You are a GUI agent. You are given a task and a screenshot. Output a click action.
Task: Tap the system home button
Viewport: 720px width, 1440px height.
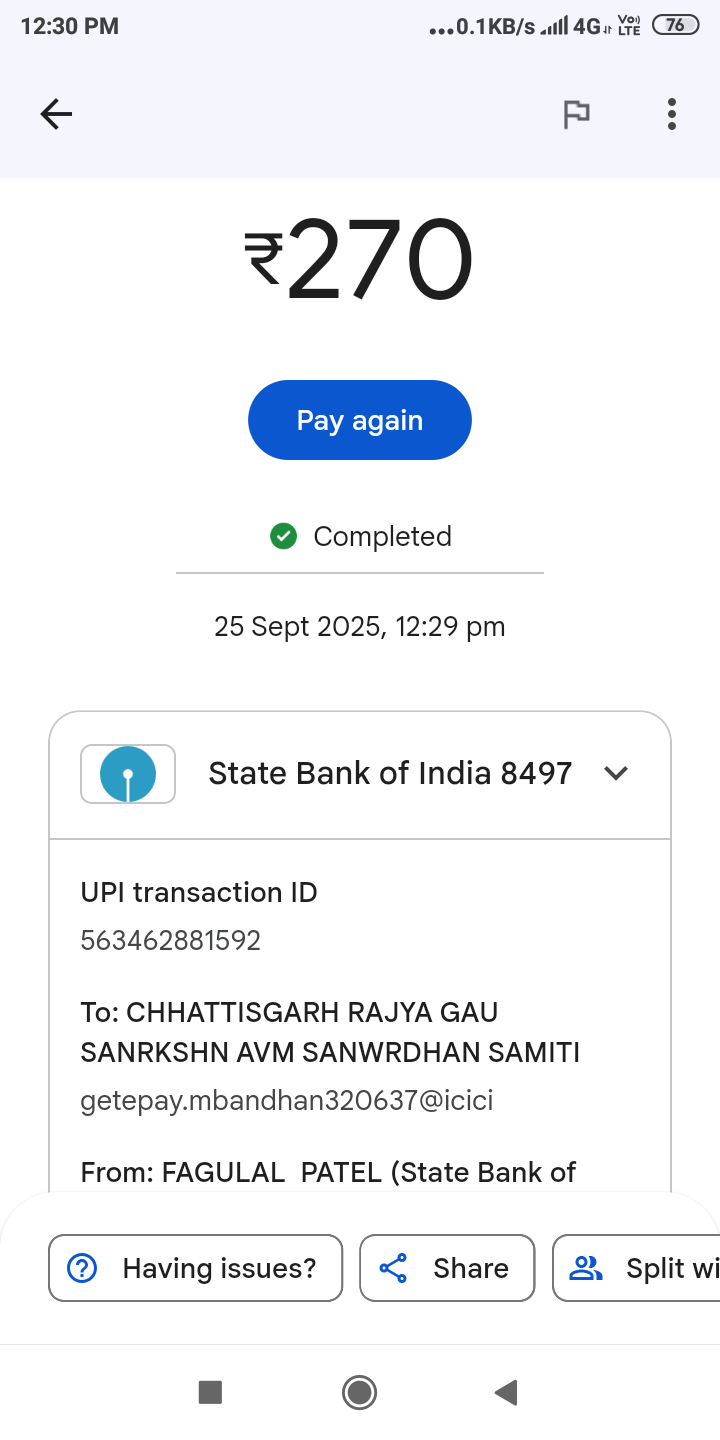(x=359, y=1392)
